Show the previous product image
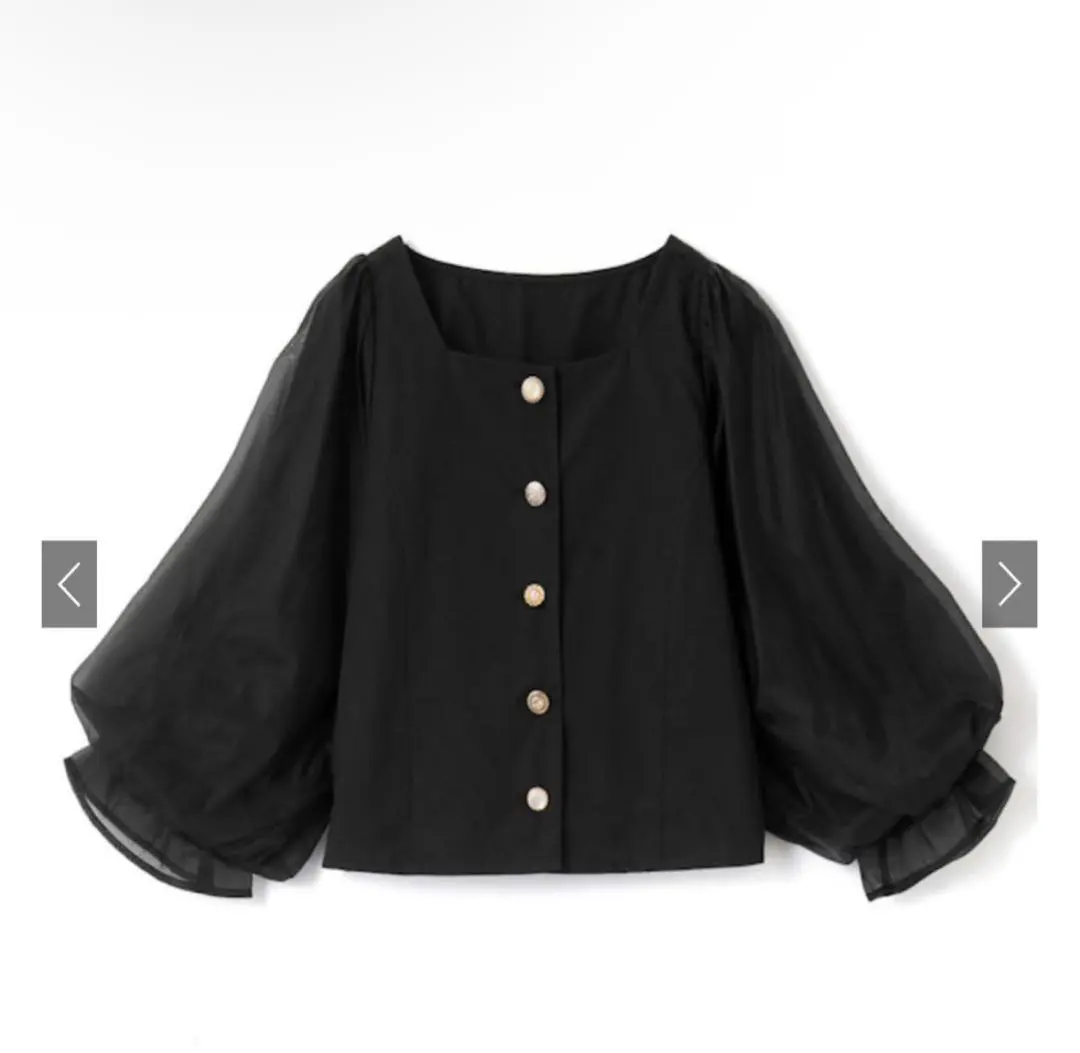 [x=69, y=584]
